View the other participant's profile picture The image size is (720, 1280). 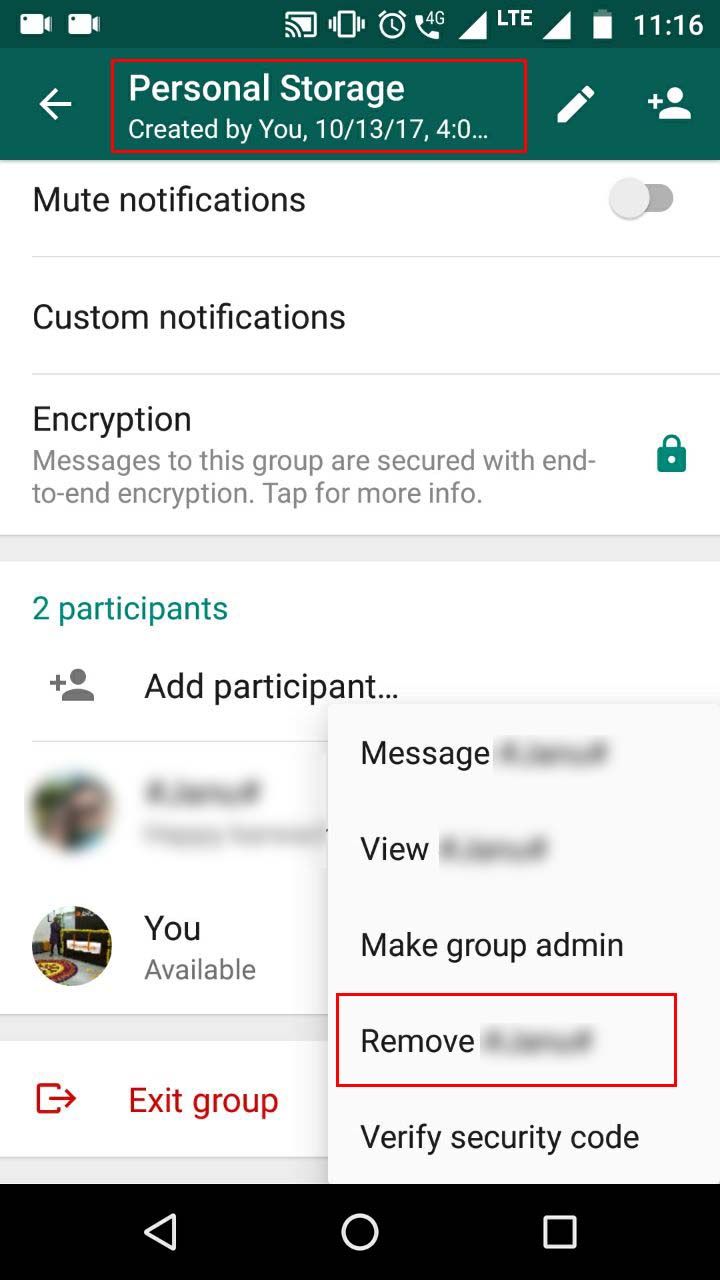pyautogui.click(x=71, y=810)
